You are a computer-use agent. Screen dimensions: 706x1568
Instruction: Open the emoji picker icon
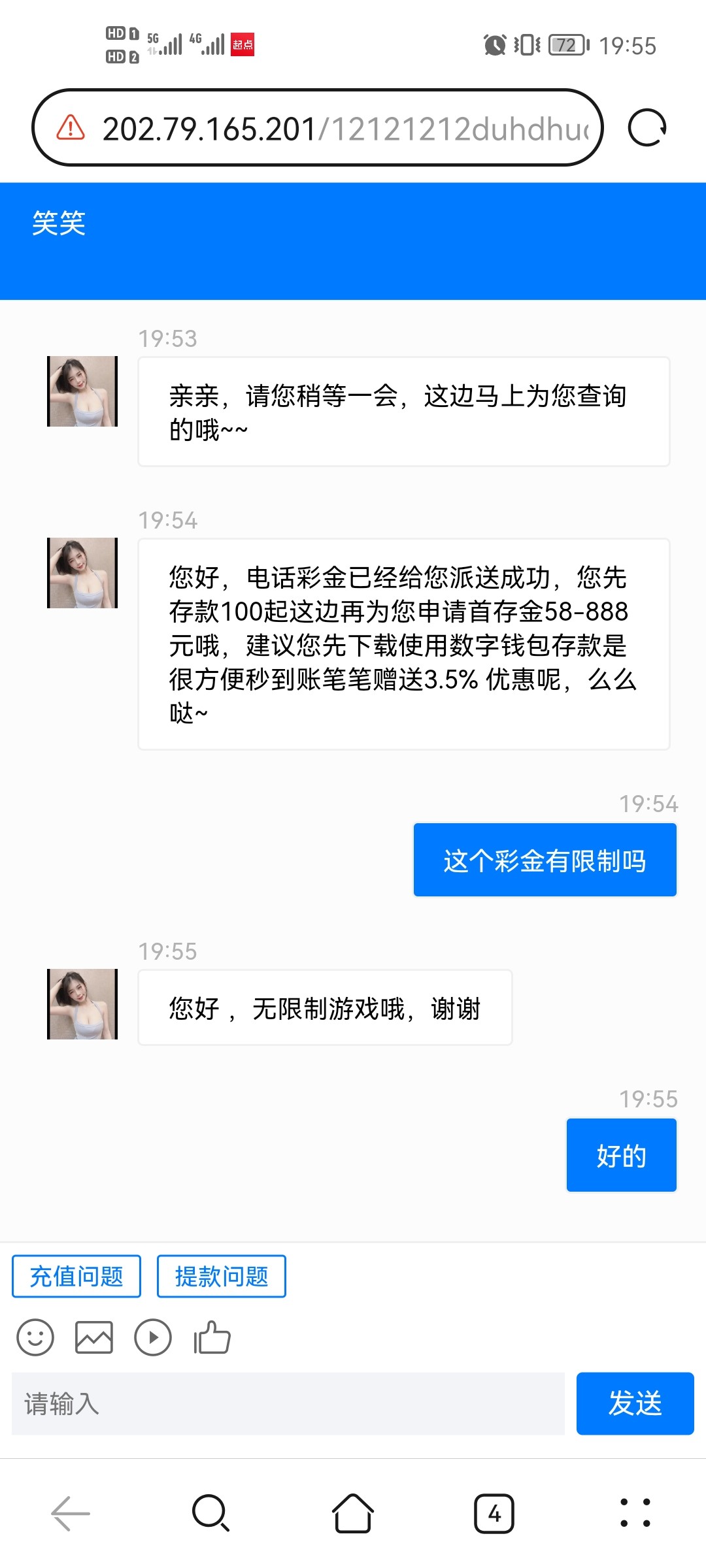[36, 1337]
